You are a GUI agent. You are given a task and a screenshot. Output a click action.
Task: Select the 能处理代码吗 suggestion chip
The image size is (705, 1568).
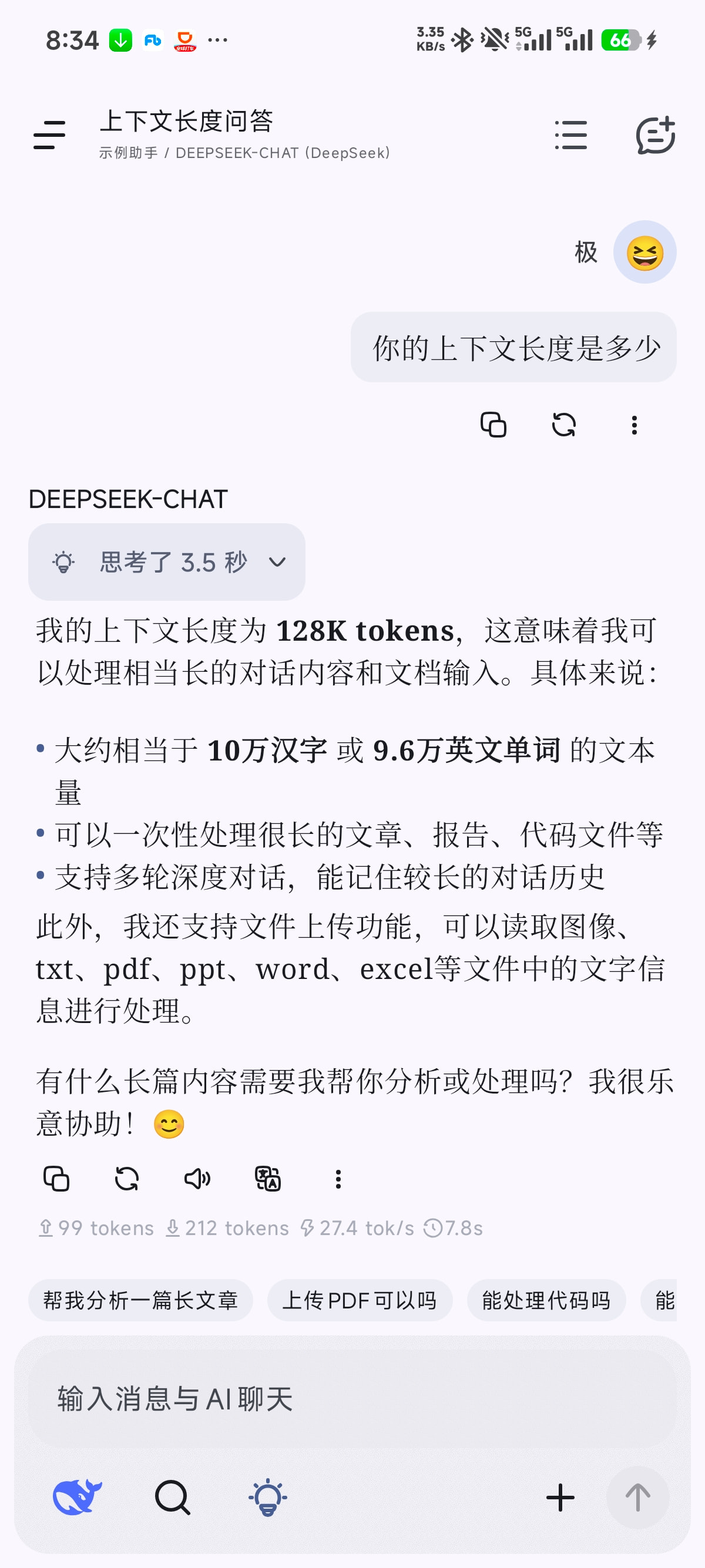click(546, 1300)
